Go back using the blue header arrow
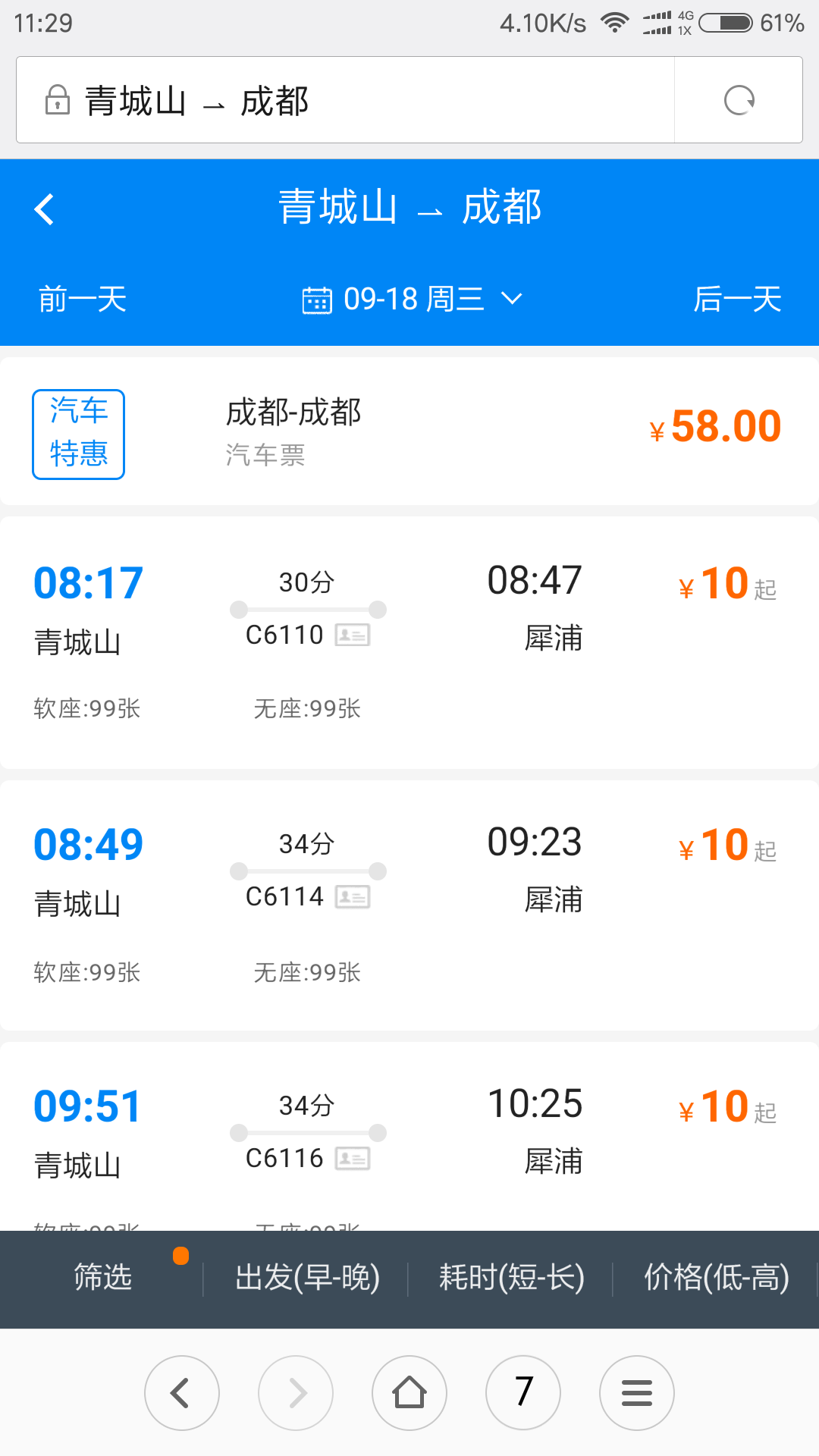 pyautogui.click(x=45, y=209)
